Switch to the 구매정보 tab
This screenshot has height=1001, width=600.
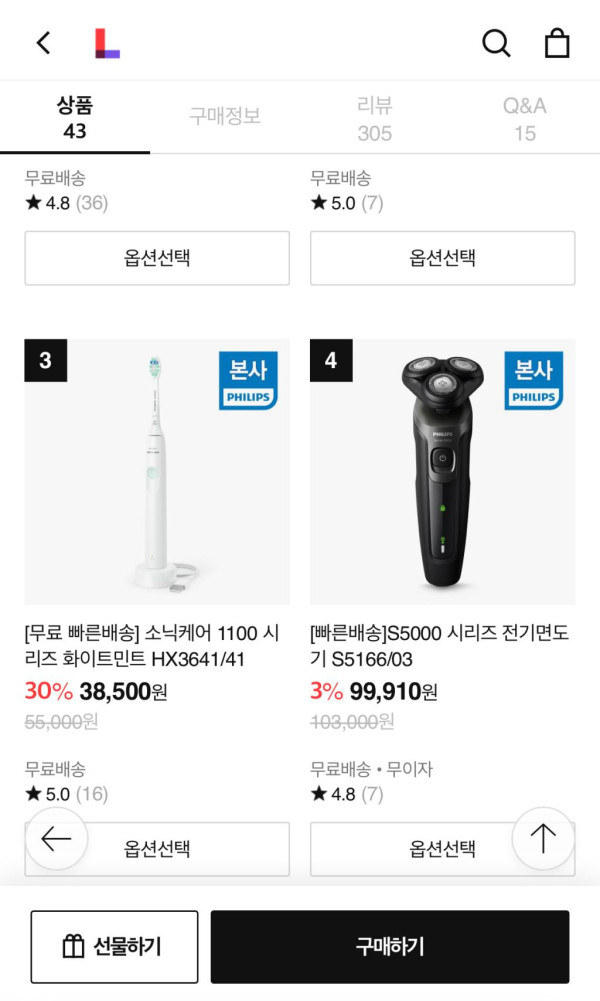[x=225, y=116]
